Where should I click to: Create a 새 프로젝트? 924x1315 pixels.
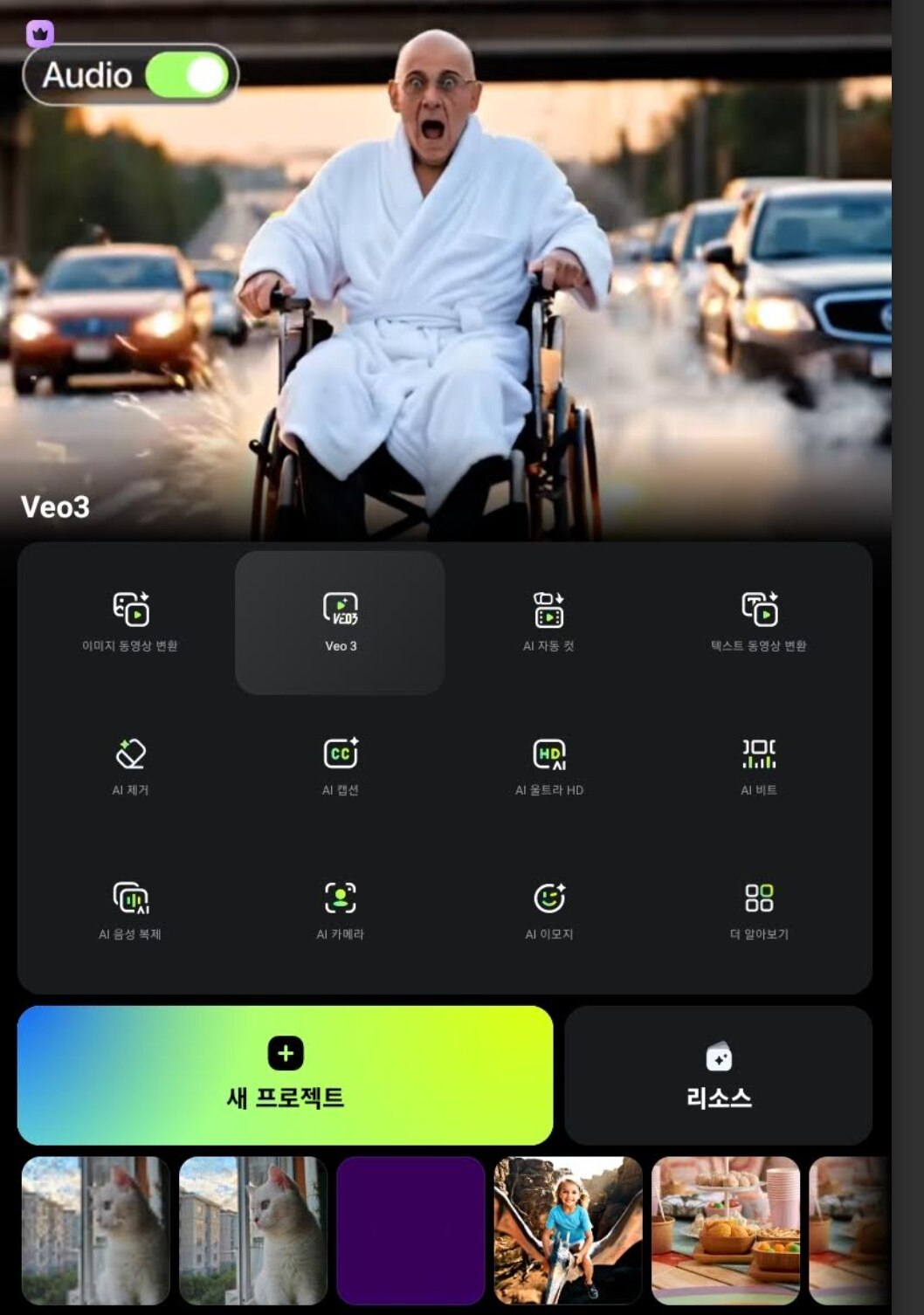pyautogui.click(x=285, y=1075)
